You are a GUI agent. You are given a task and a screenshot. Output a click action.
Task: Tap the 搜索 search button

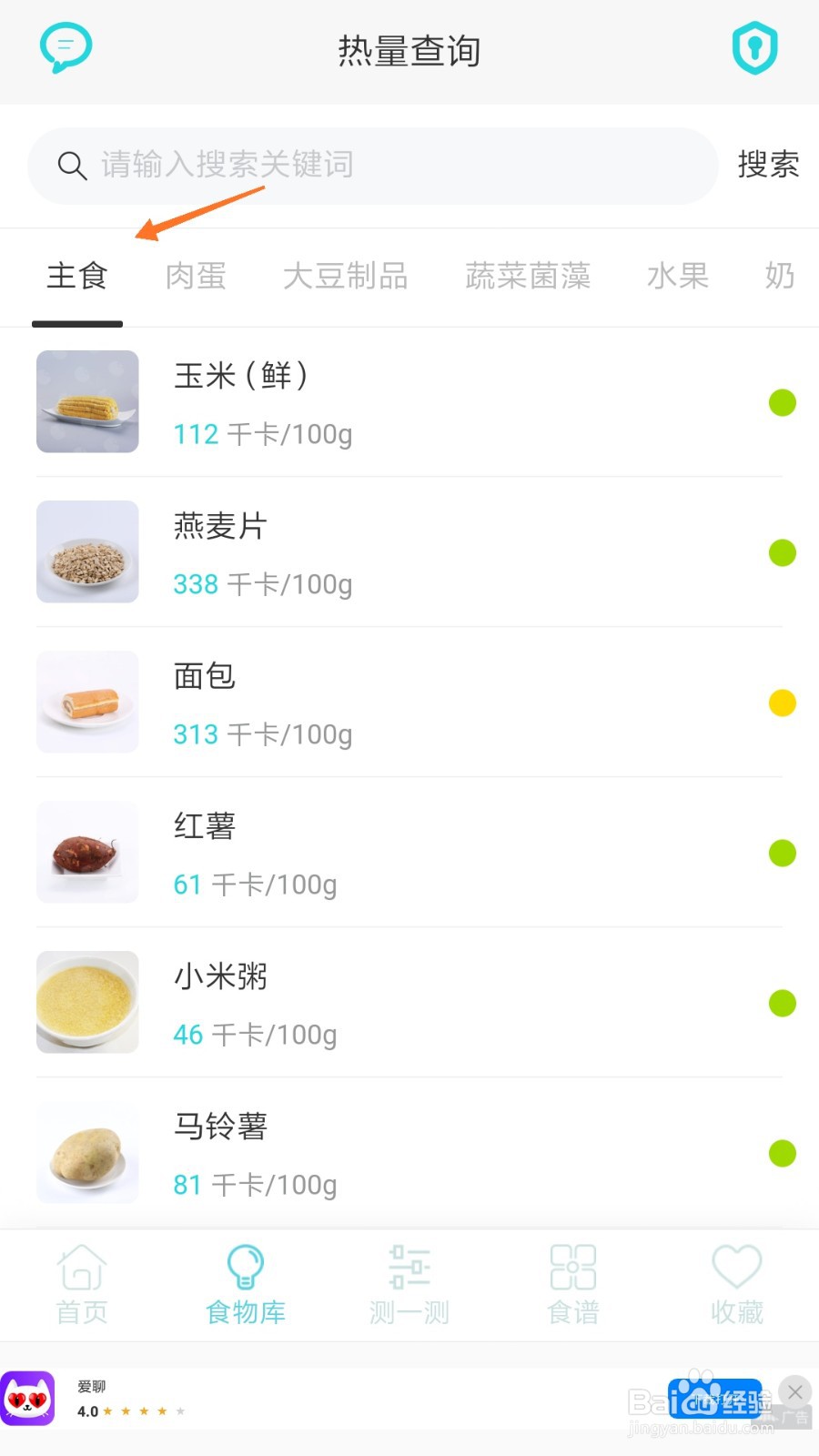tap(769, 165)
